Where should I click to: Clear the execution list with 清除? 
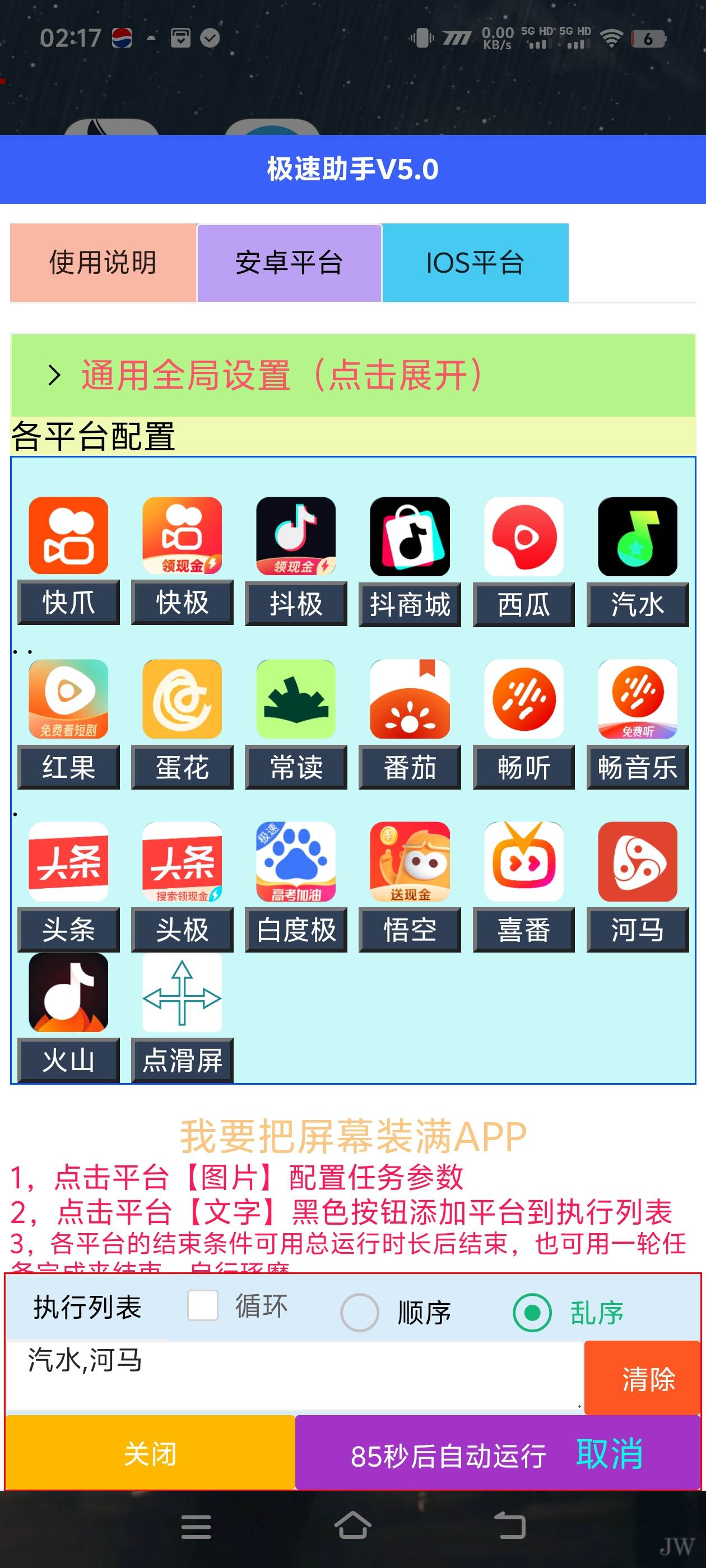(x=648, y=1379)
